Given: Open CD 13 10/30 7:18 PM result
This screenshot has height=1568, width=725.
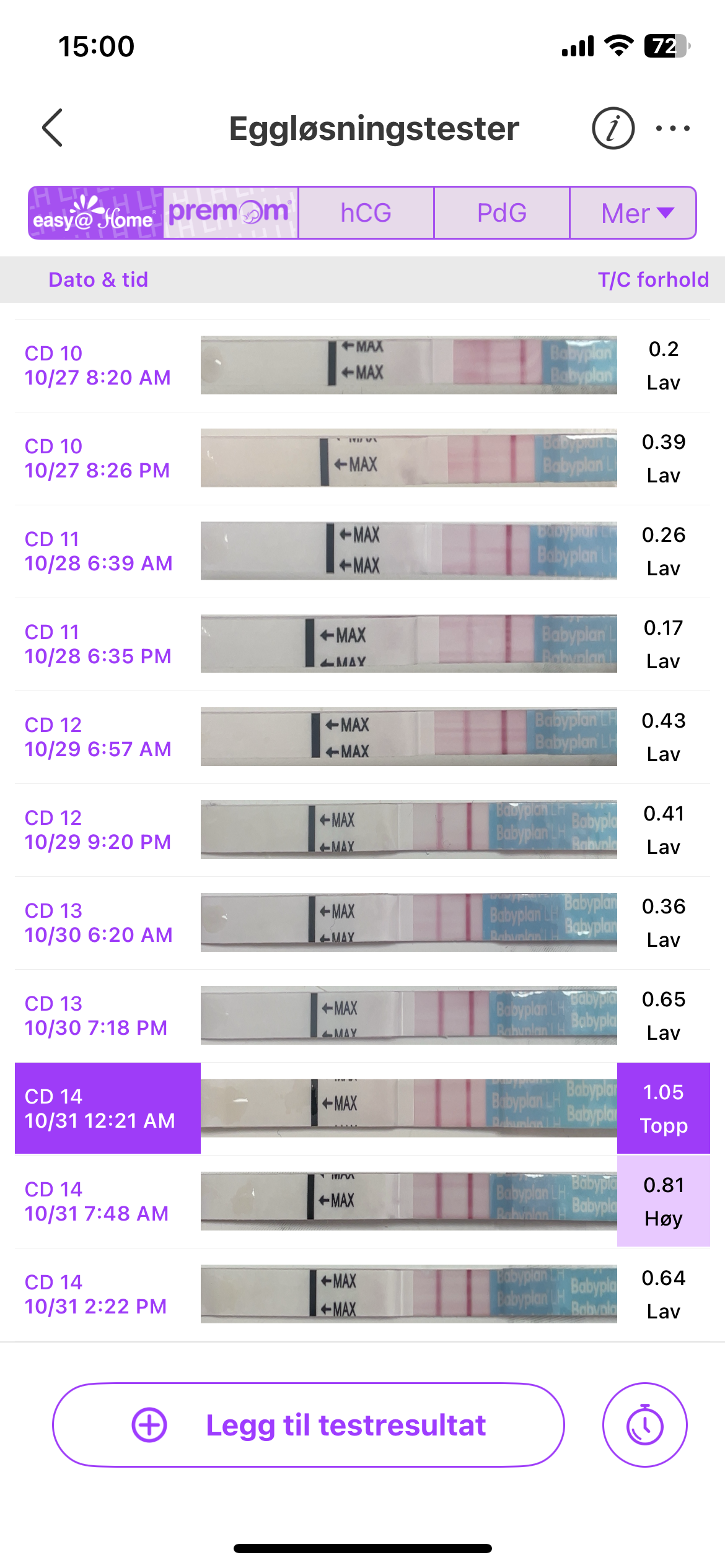Looking at the screenshot, I should 362,1015.
